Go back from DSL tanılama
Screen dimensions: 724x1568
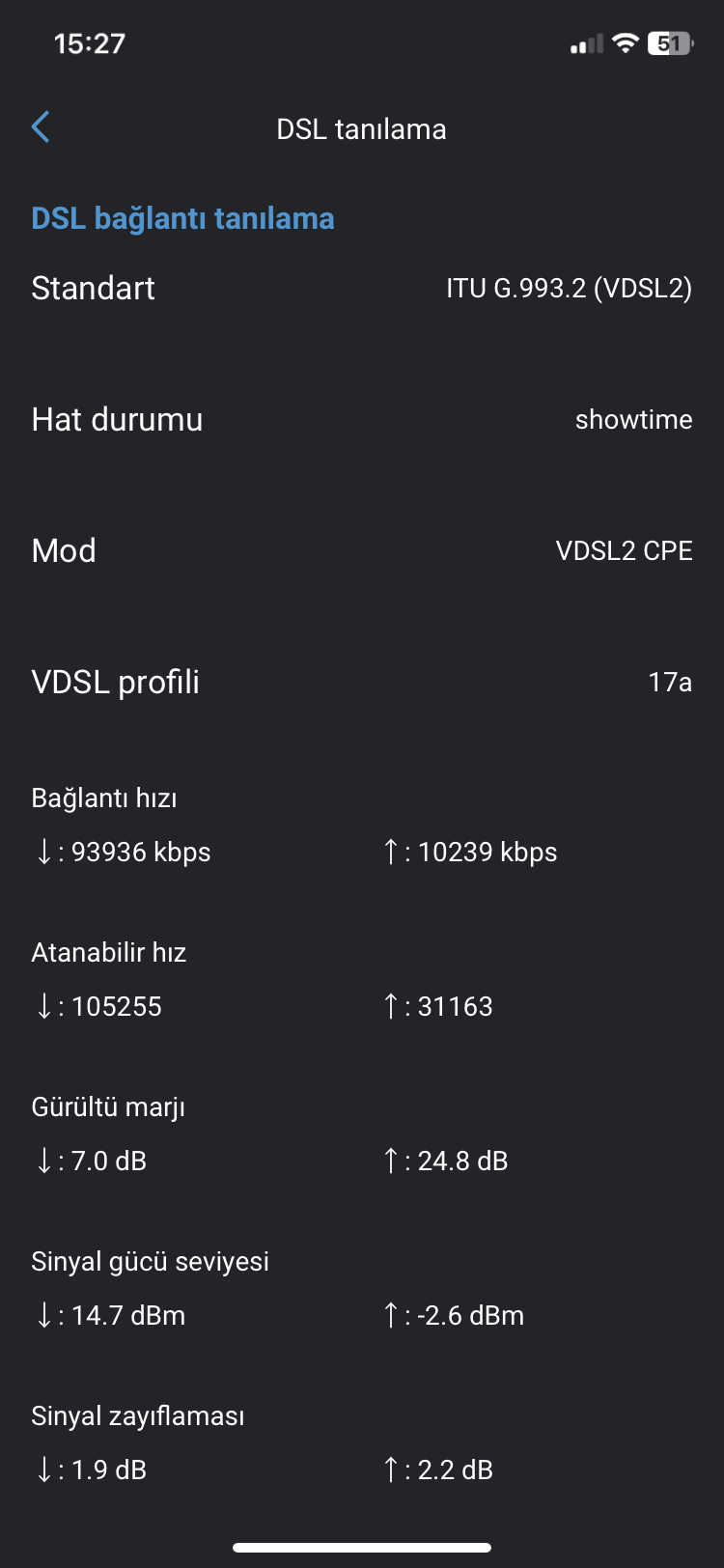pos(41,127)
